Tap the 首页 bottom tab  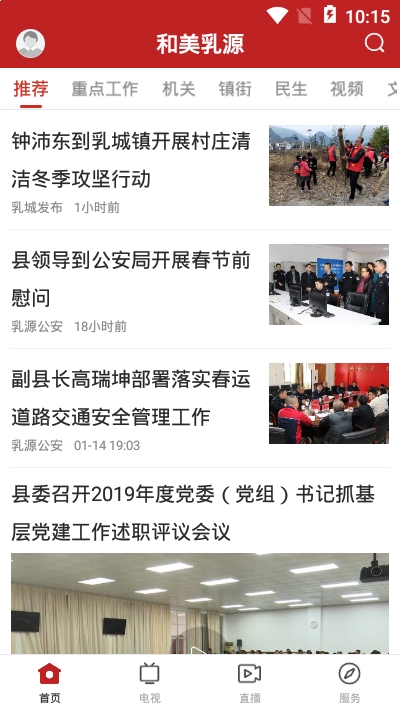tap(50, 683)
